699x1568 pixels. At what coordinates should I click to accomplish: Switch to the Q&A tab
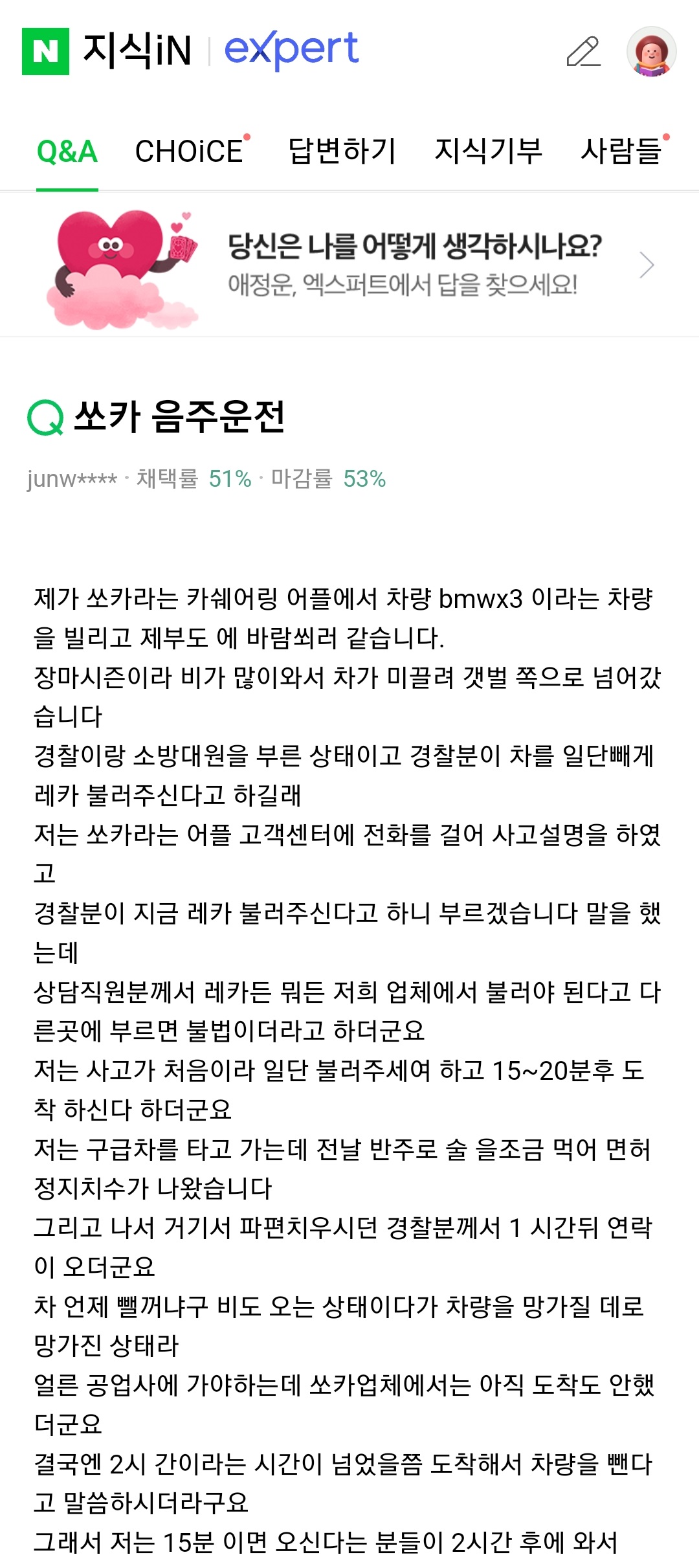[67, 151]
